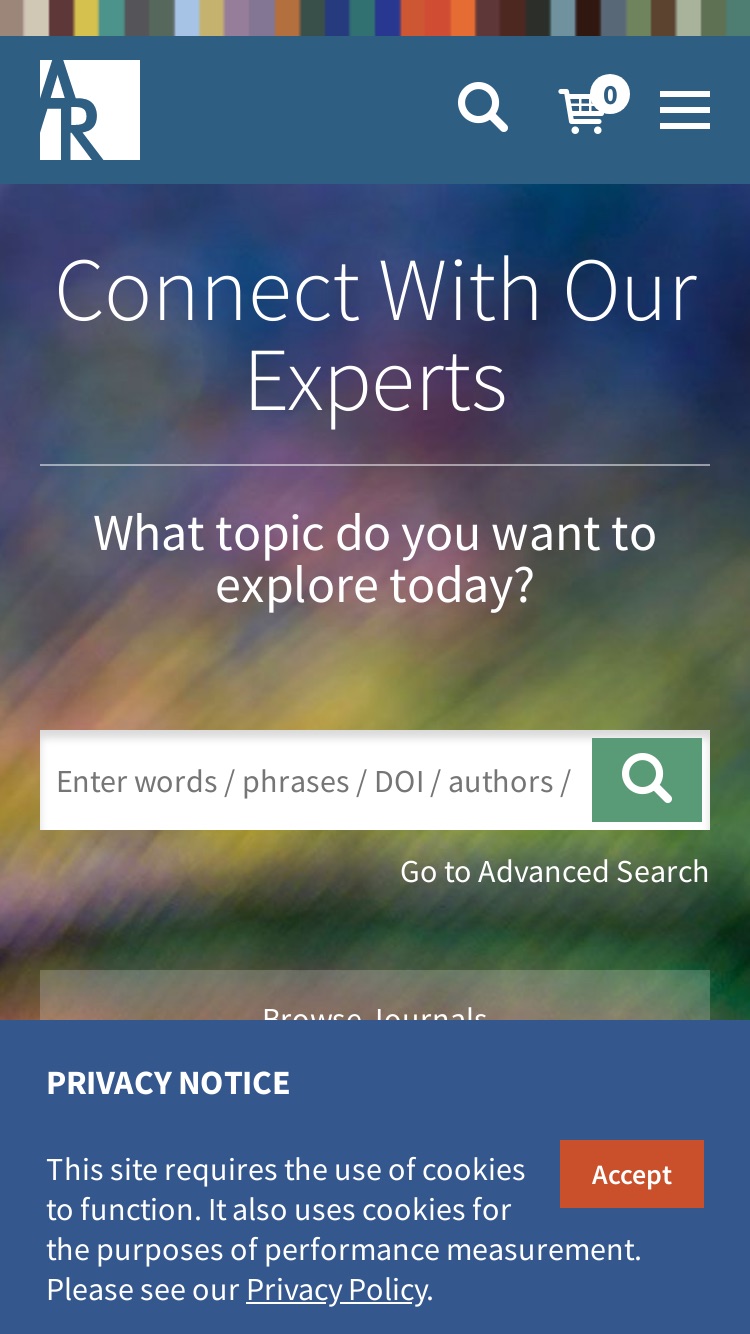Screen dimensions: 750x1334
Task: Accept the cookies privacy notice
Action: pyautogui.click(x=632, y=1174)
